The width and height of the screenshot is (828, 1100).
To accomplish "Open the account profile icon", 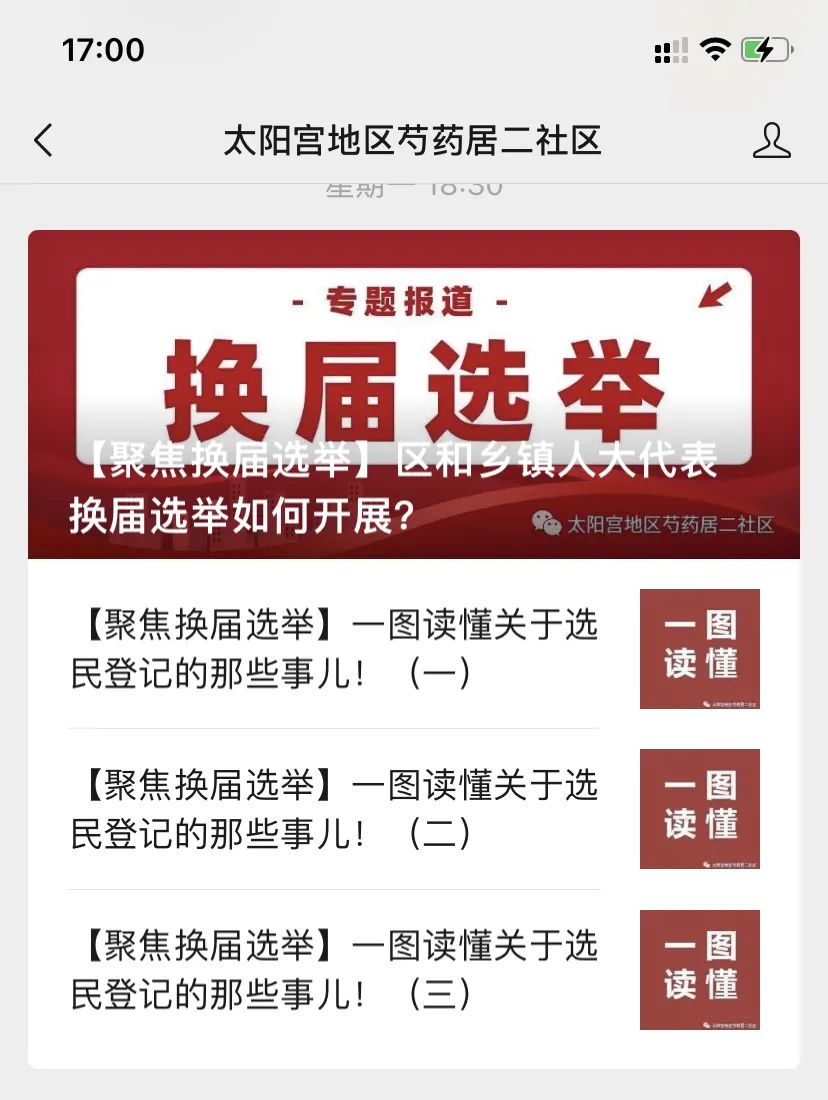I will (771, 141).
